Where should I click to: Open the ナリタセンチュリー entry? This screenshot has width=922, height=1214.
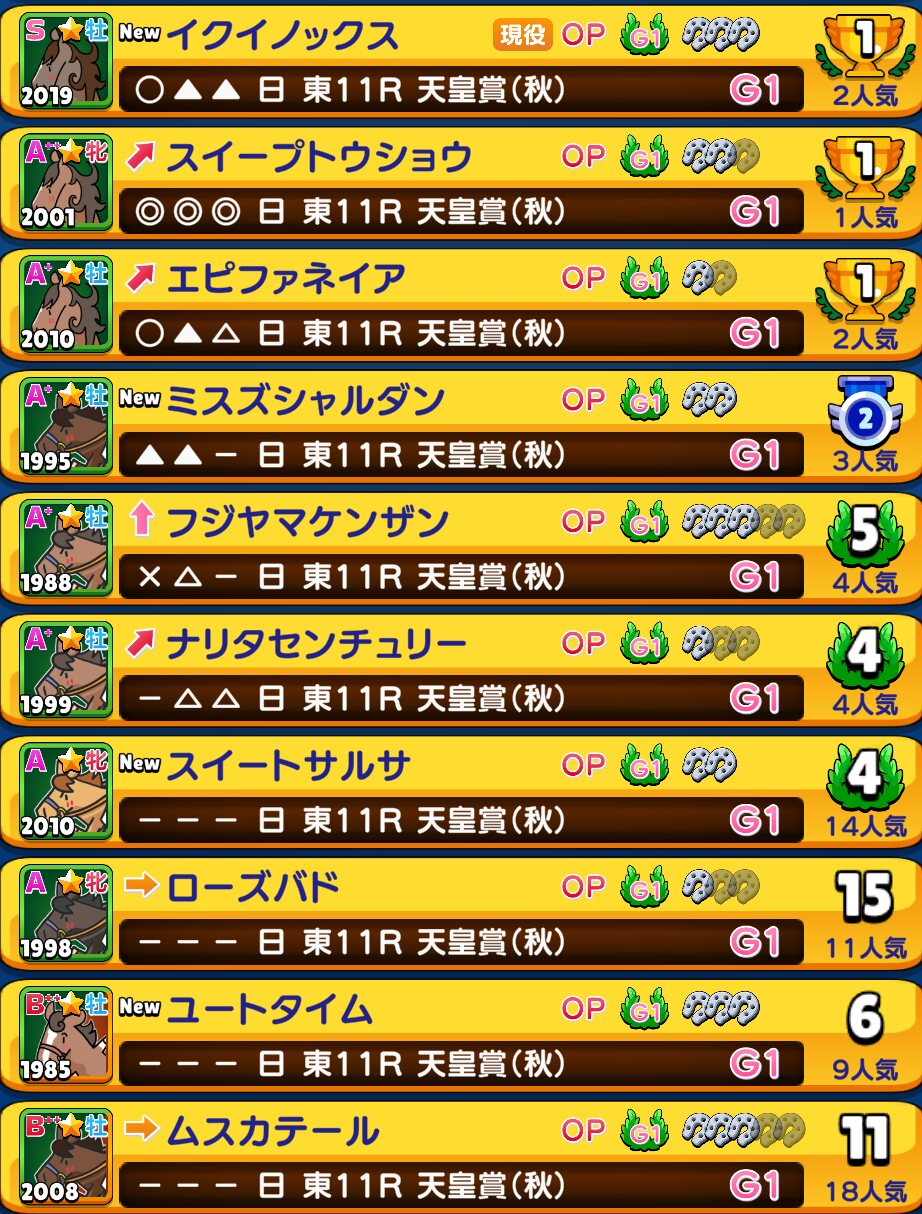[460, 672]
